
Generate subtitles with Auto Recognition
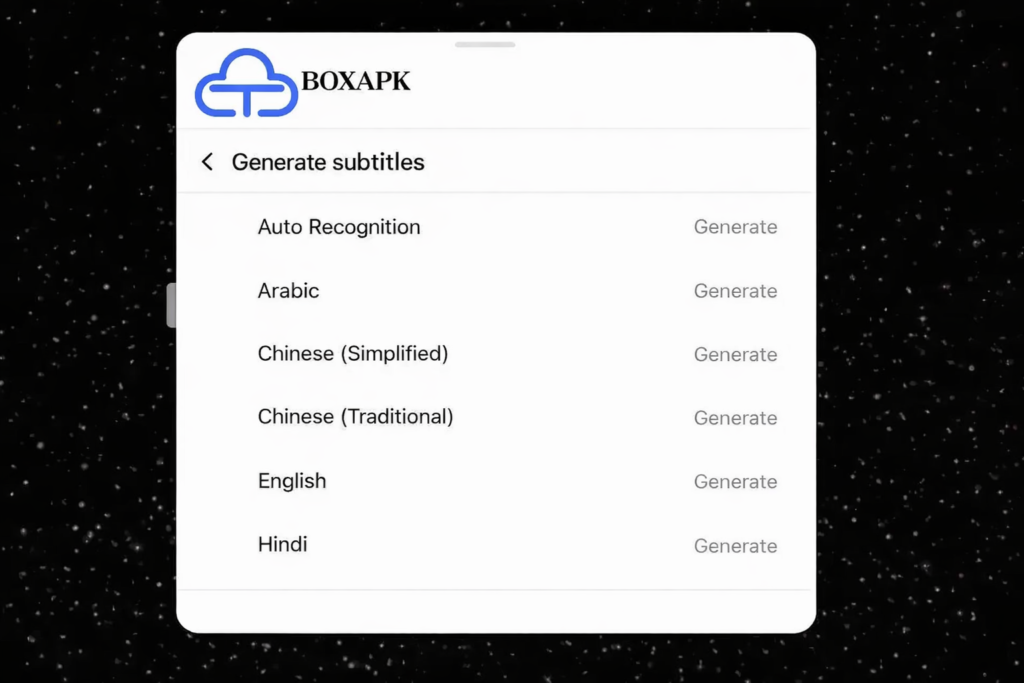(x=735, y=227)
